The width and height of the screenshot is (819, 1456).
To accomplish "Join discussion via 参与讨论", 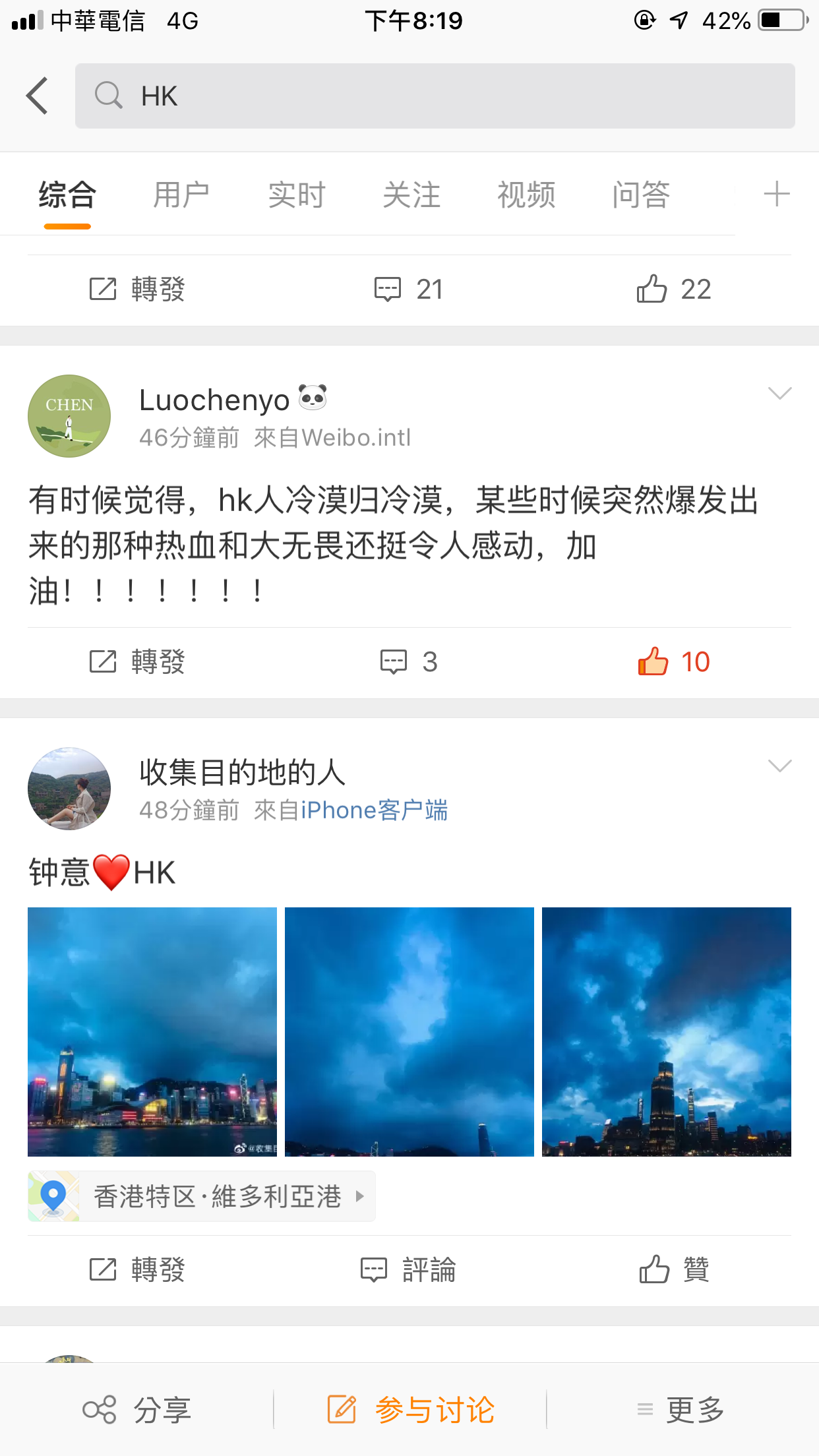I will coord(410,1410).
